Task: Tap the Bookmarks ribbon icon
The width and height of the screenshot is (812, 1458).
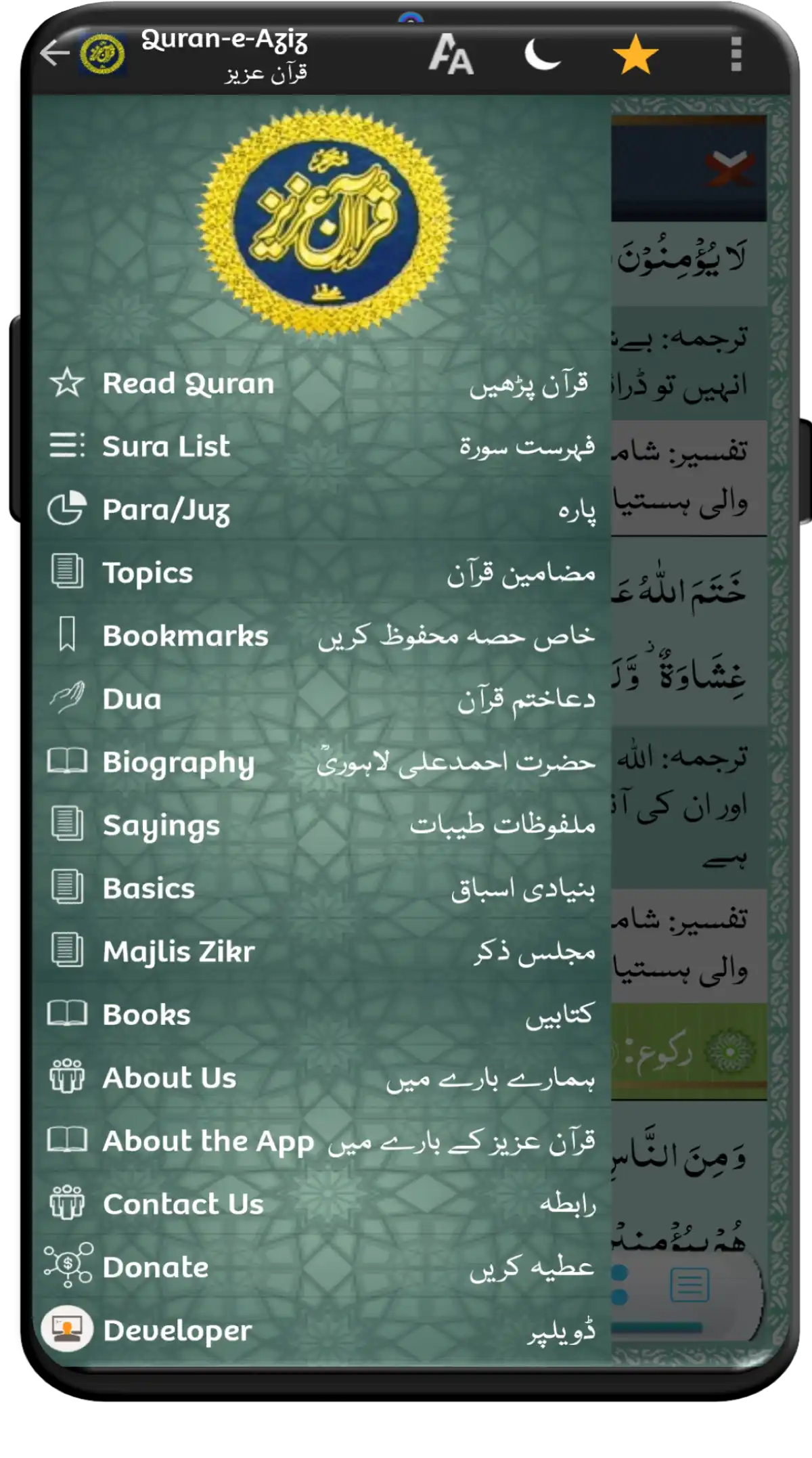Action: point(67,635)
